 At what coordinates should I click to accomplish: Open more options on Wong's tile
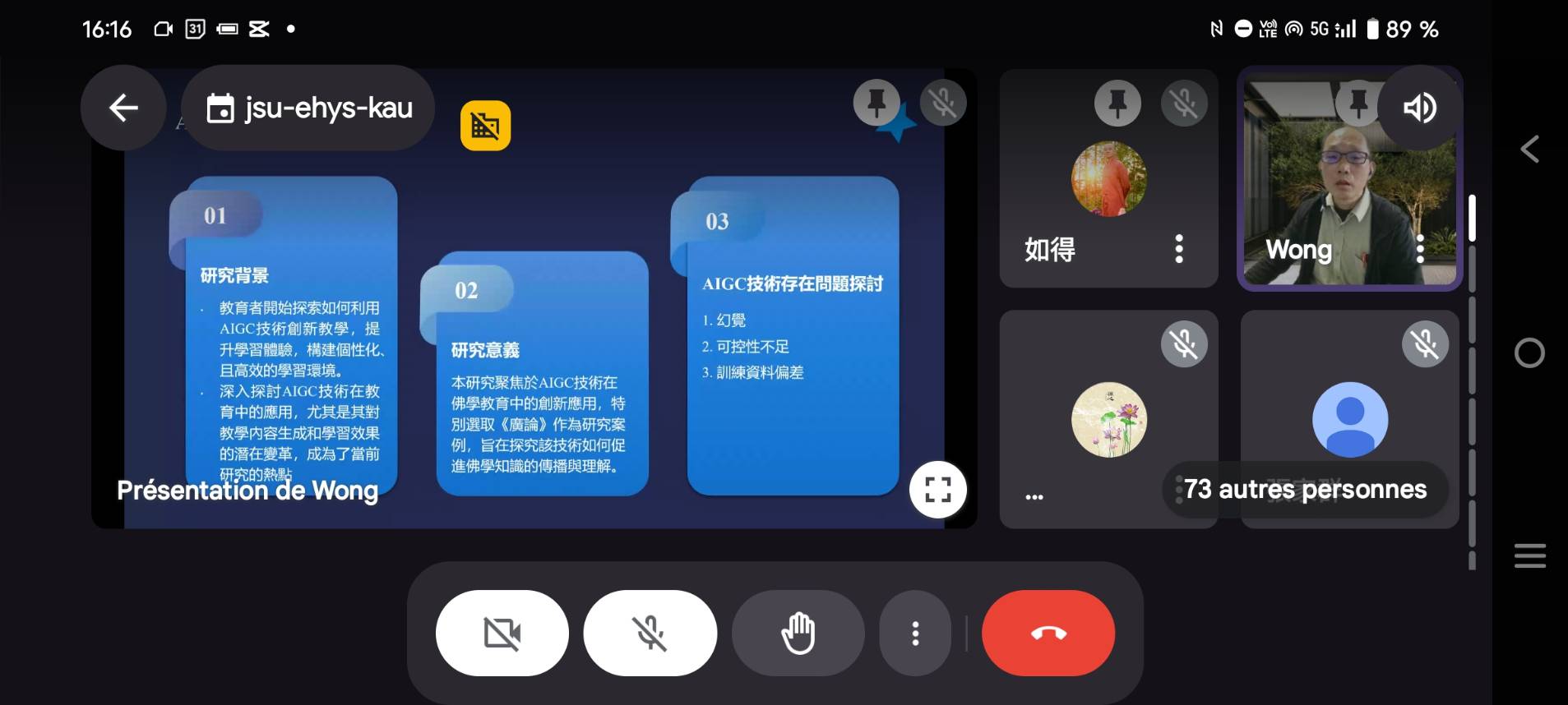click(1419, 248)
